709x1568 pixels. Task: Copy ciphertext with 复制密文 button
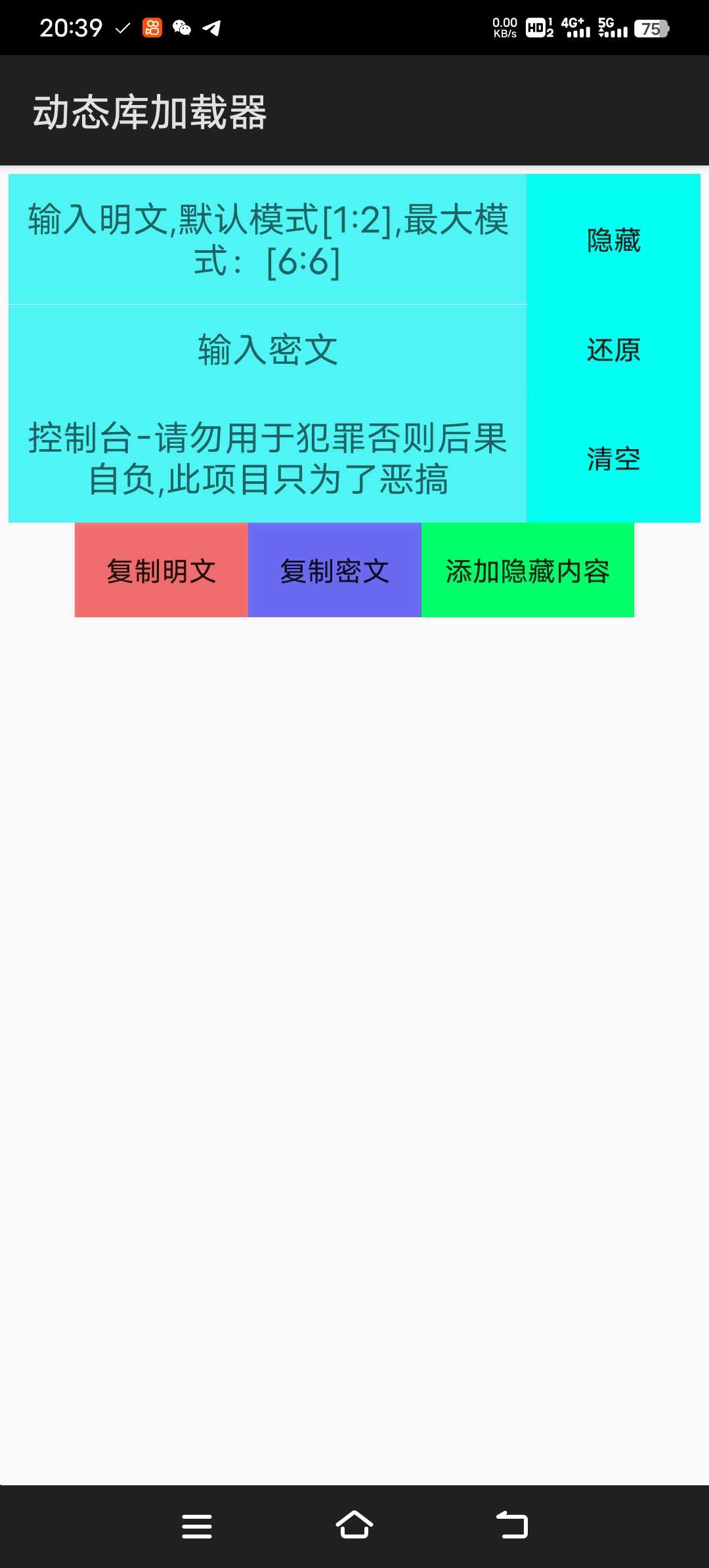click(x=335, y=570)
